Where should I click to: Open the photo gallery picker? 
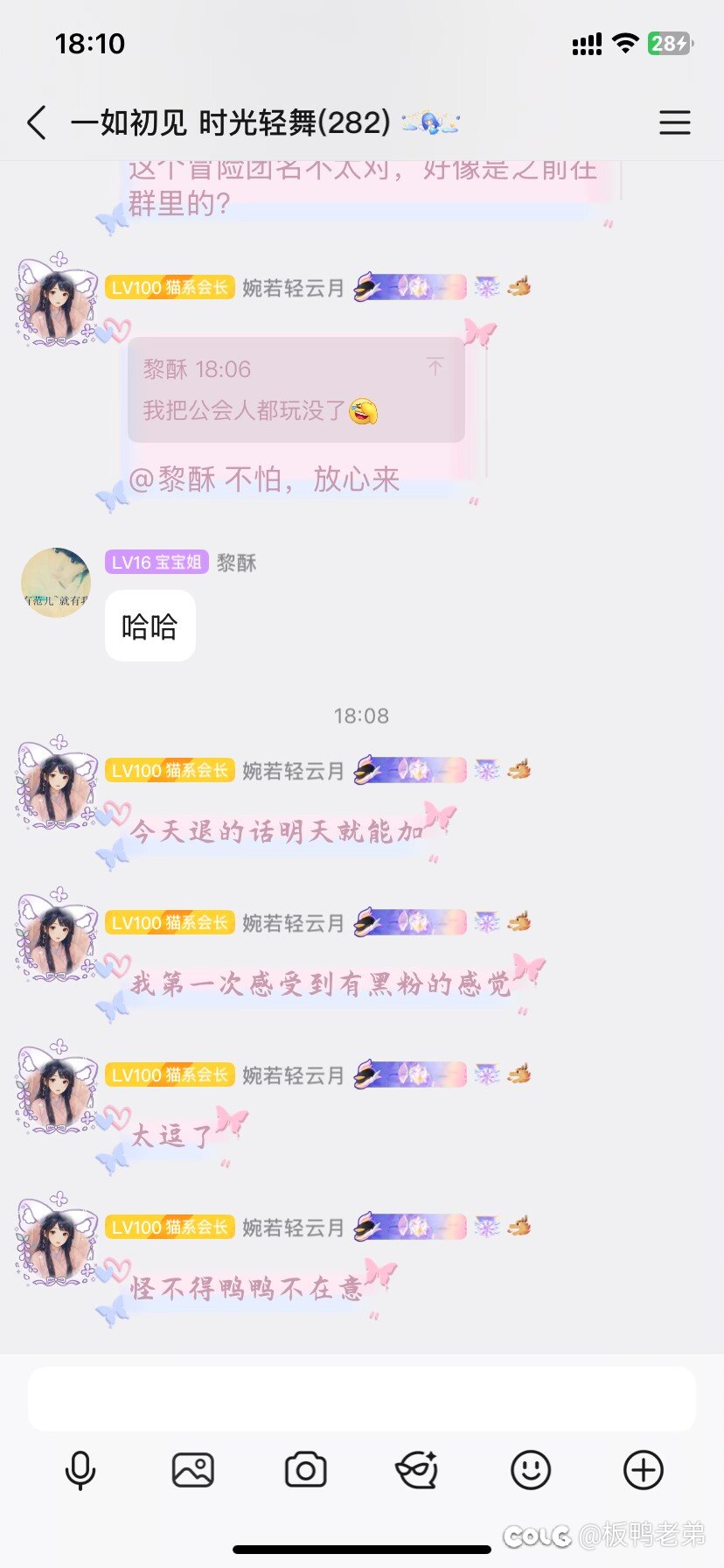point(193,1470)
